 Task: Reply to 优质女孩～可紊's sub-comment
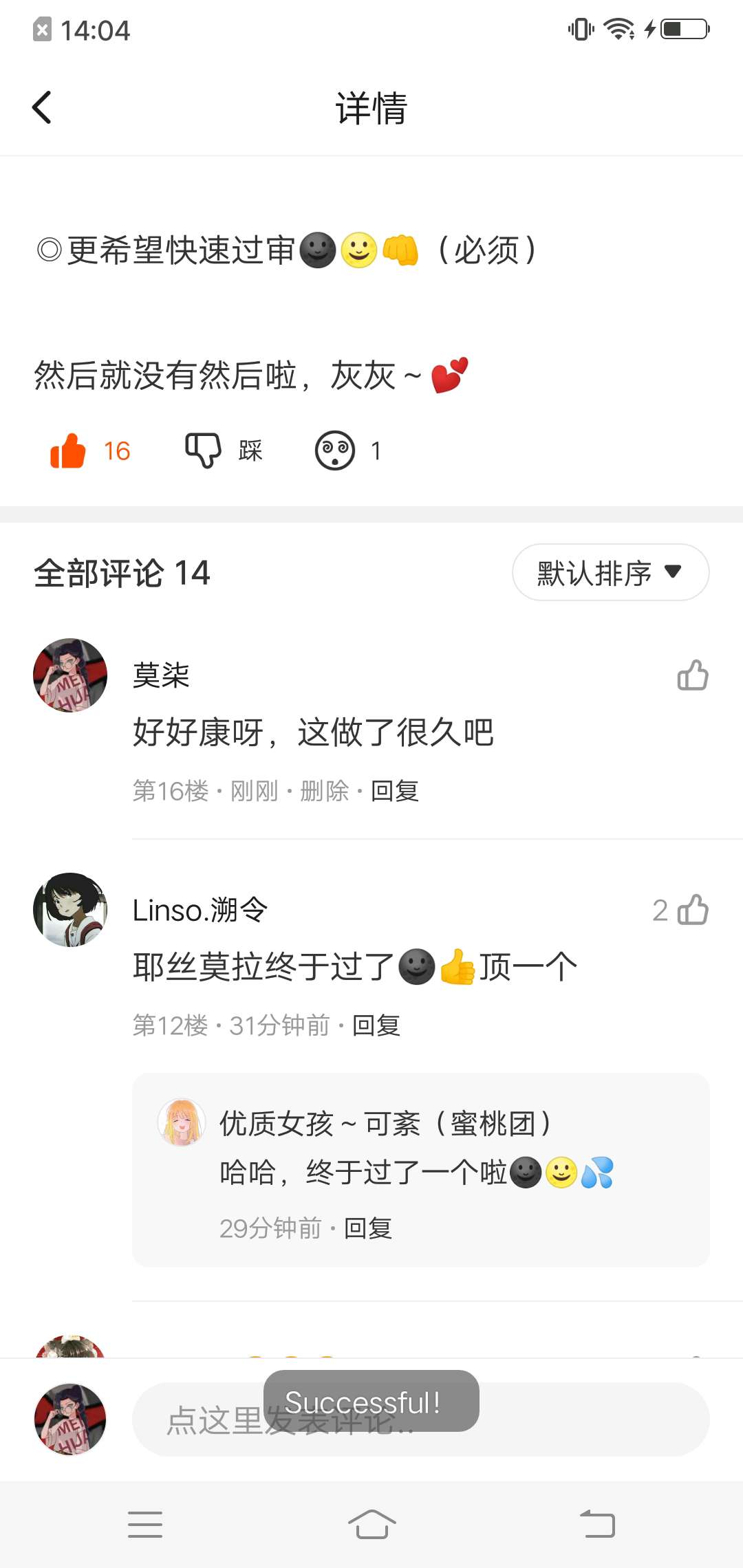(x=368, y=1228)
